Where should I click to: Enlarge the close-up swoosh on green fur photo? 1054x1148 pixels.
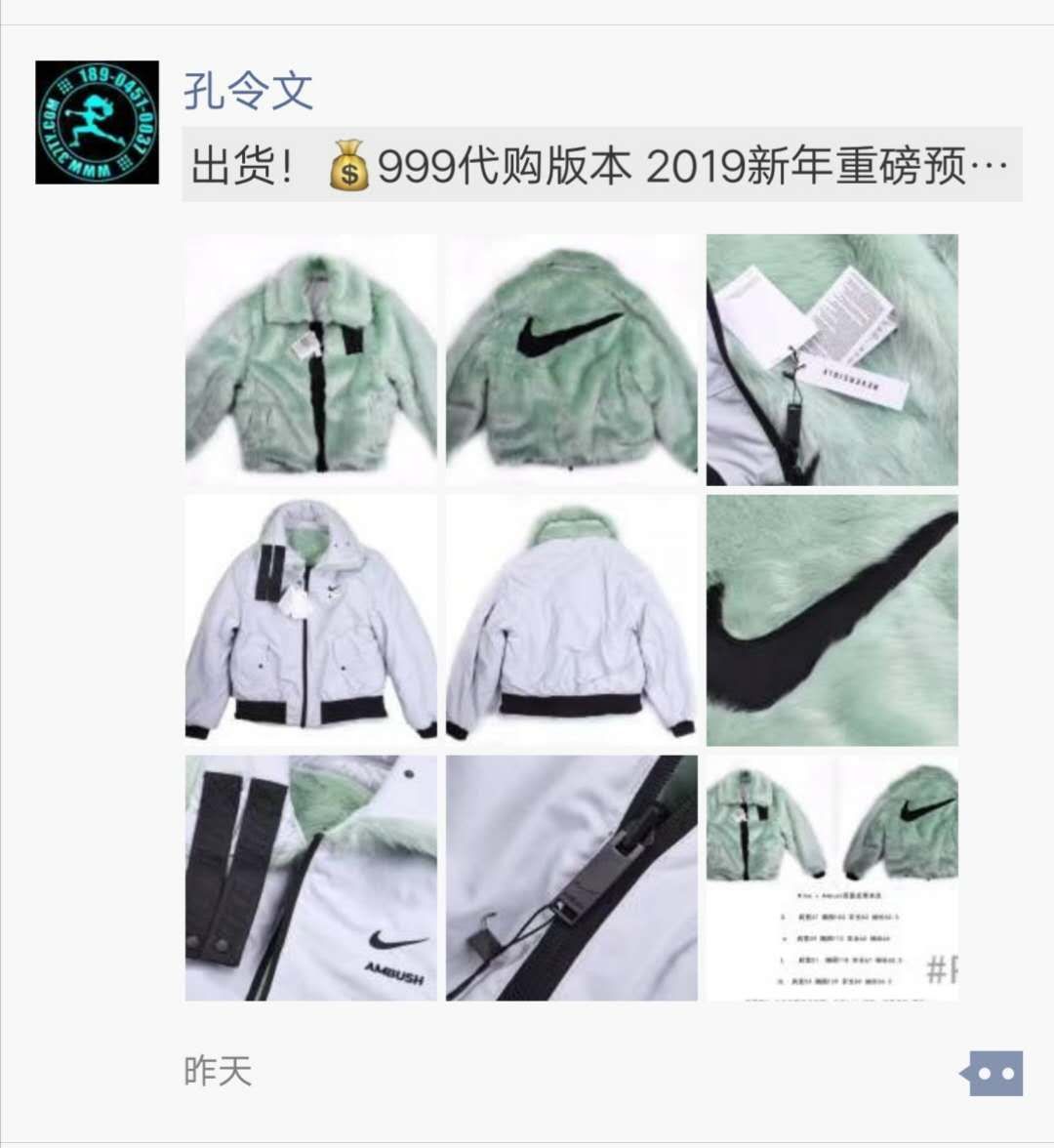point(832,621)
